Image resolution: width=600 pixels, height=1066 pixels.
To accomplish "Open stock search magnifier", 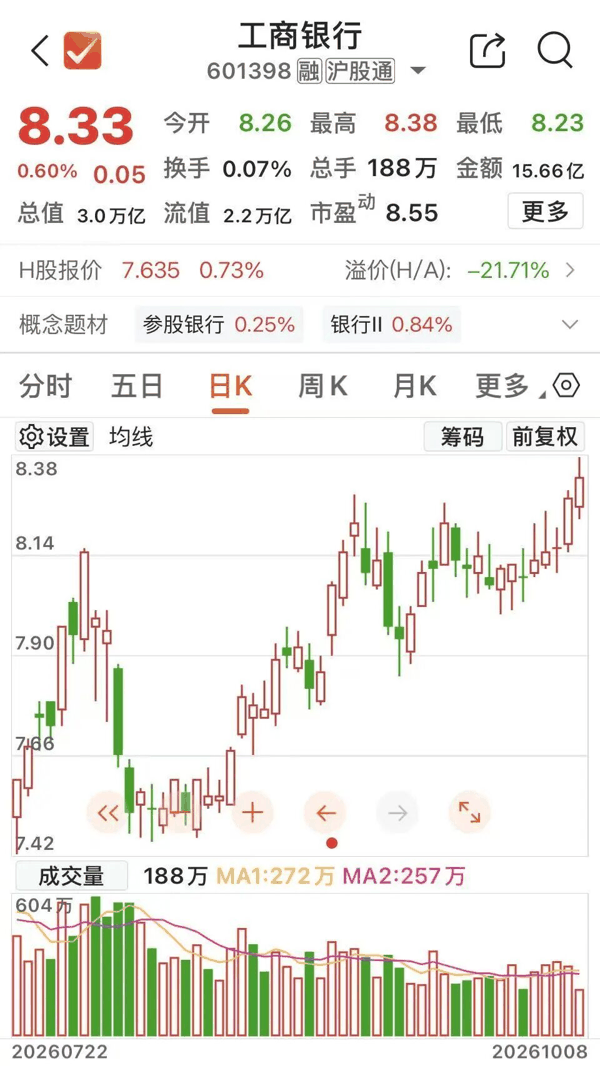I will tap(555, 50).
